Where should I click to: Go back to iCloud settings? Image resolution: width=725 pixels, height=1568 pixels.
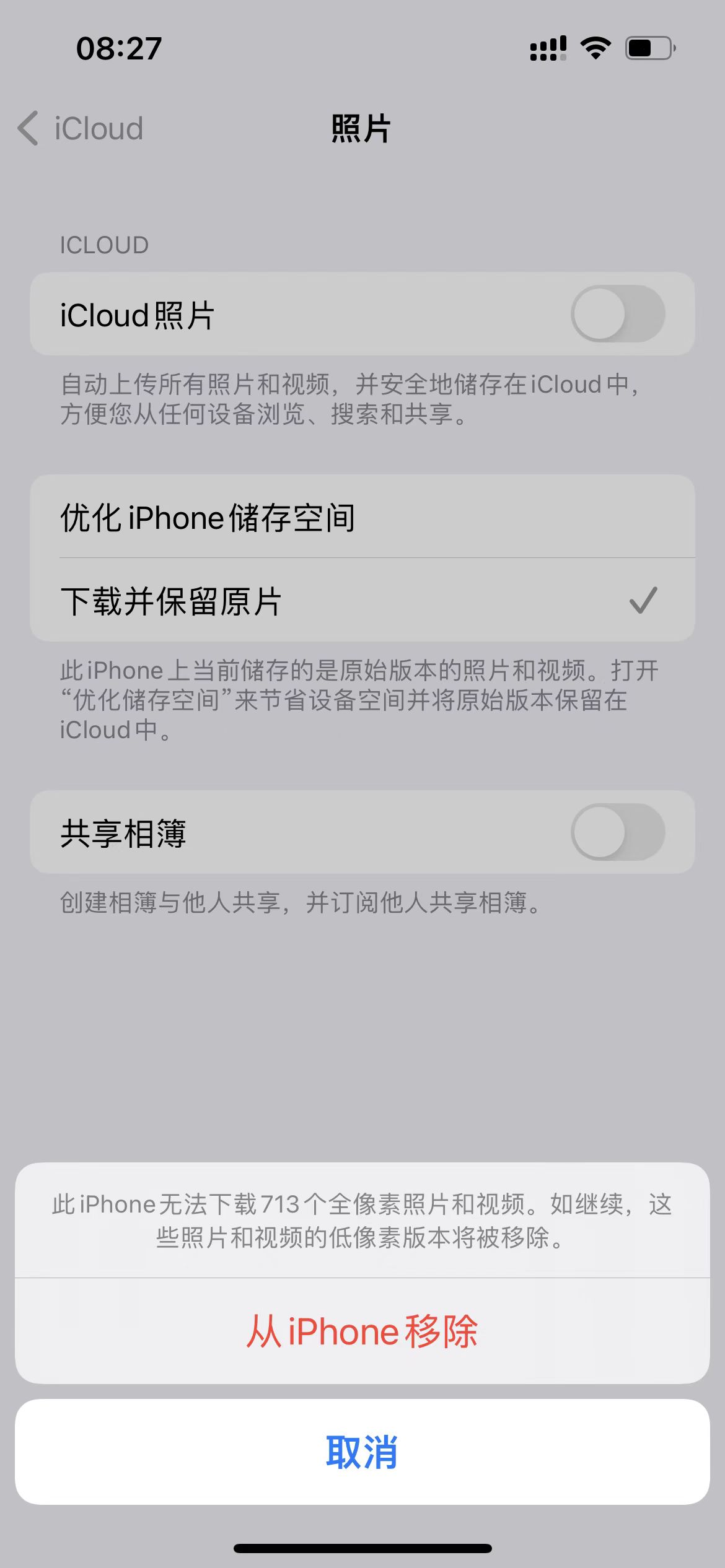point(81,129)
